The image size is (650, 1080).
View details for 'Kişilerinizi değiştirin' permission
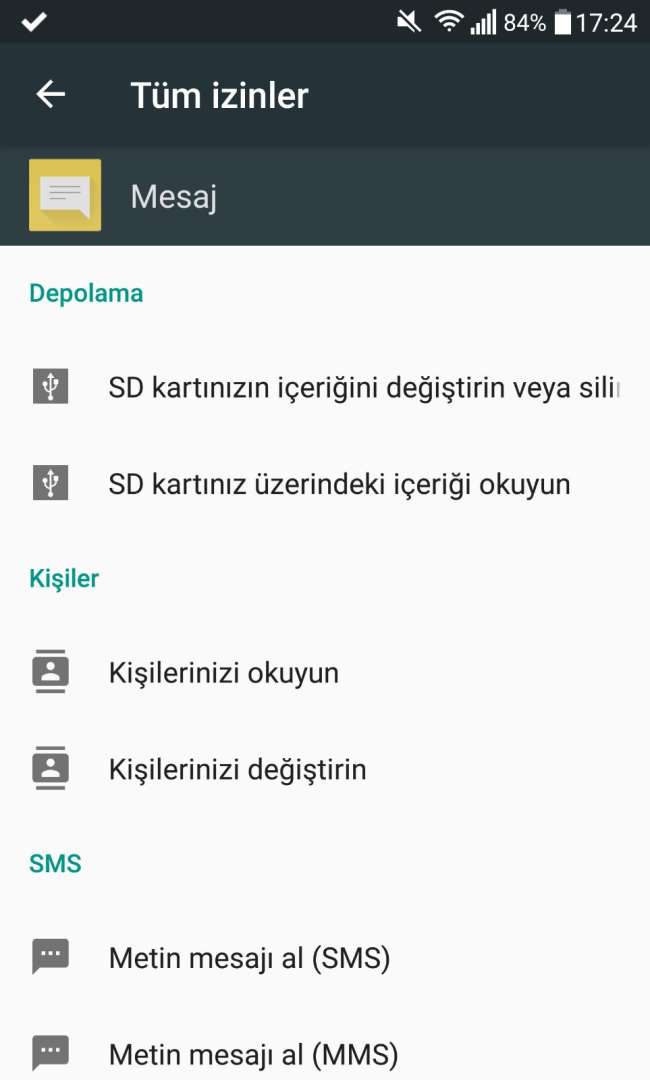coord(238,769)
